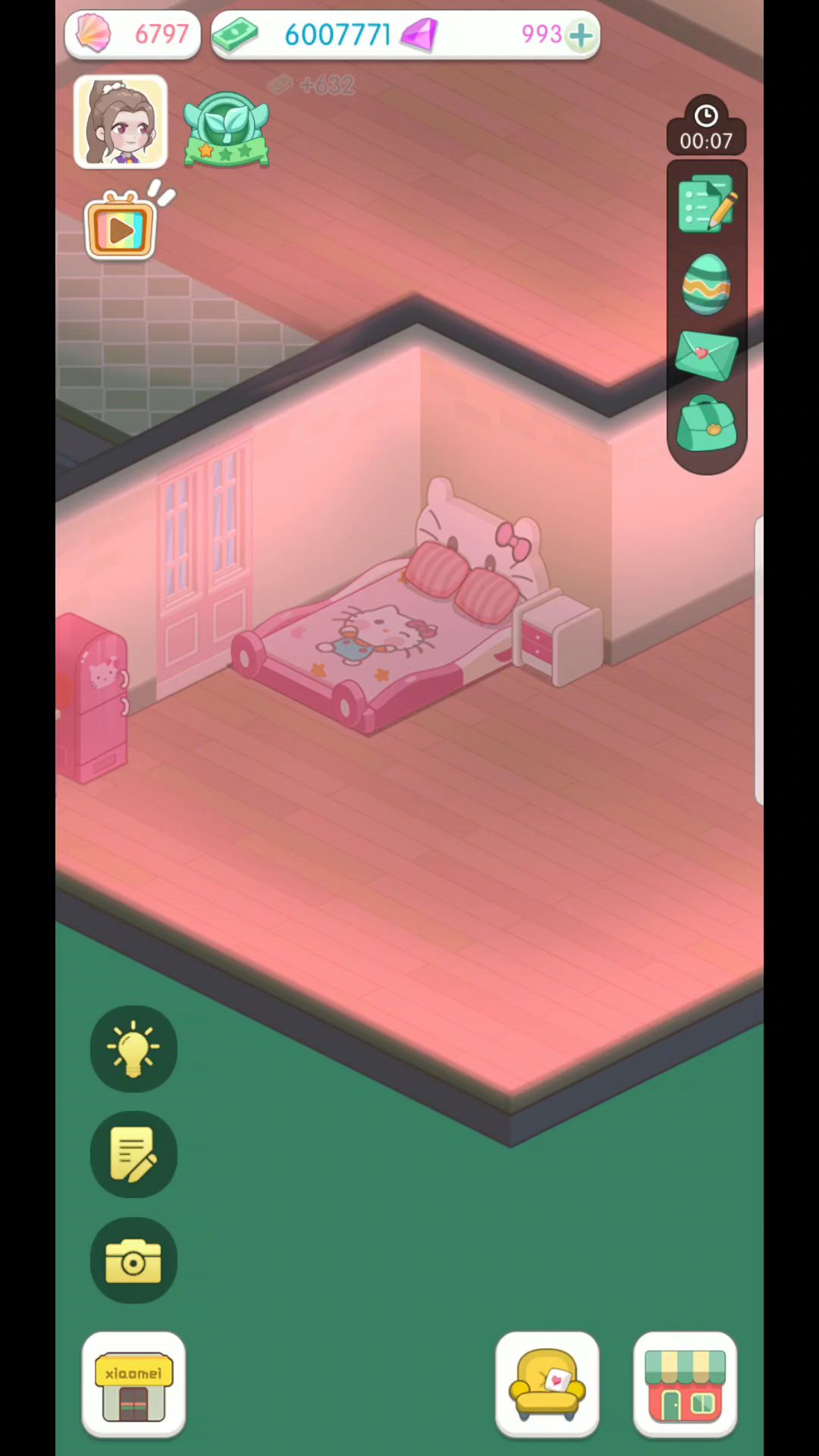Open the yellow note edit button

133,1154
